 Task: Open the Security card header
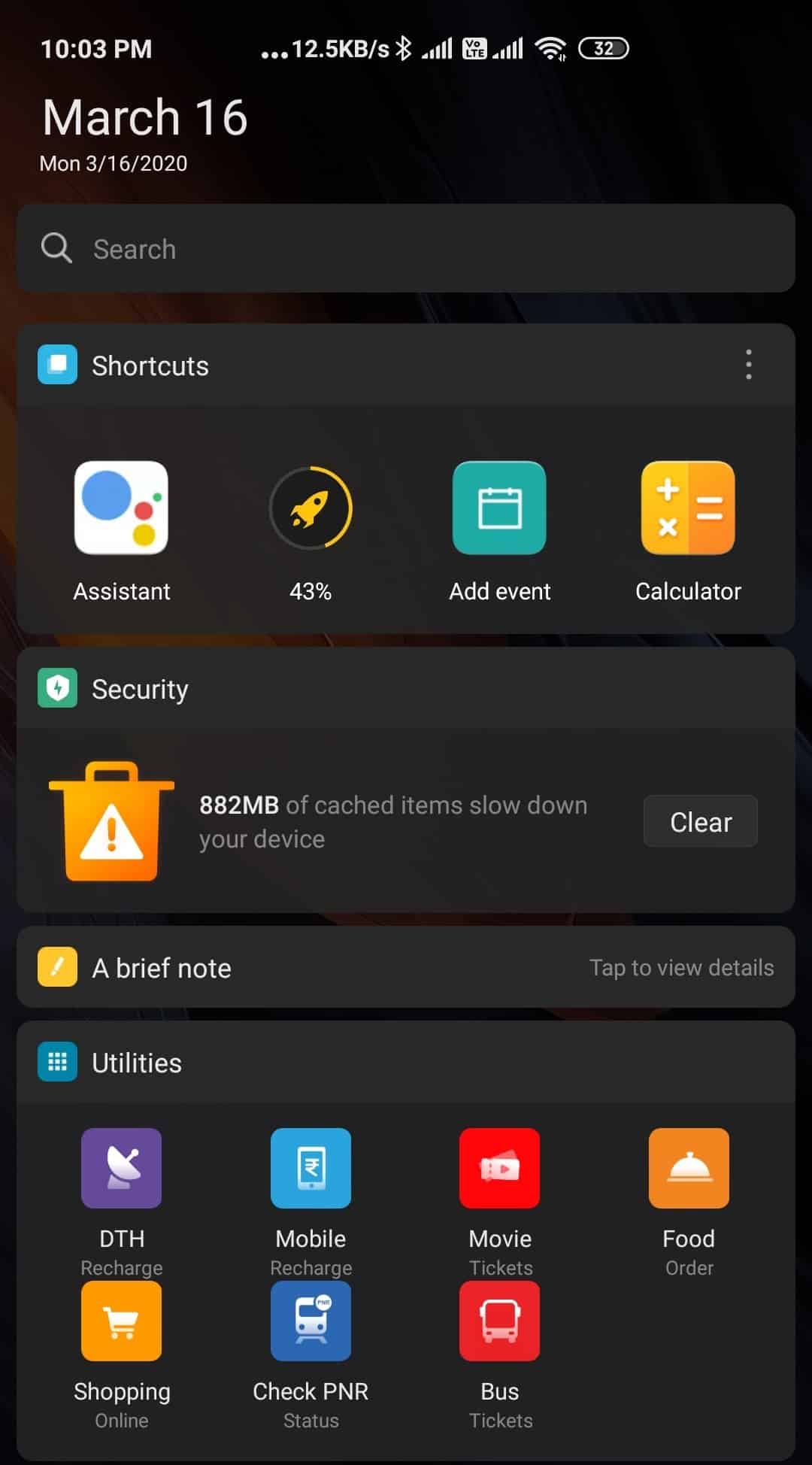[x=406, y=688]
